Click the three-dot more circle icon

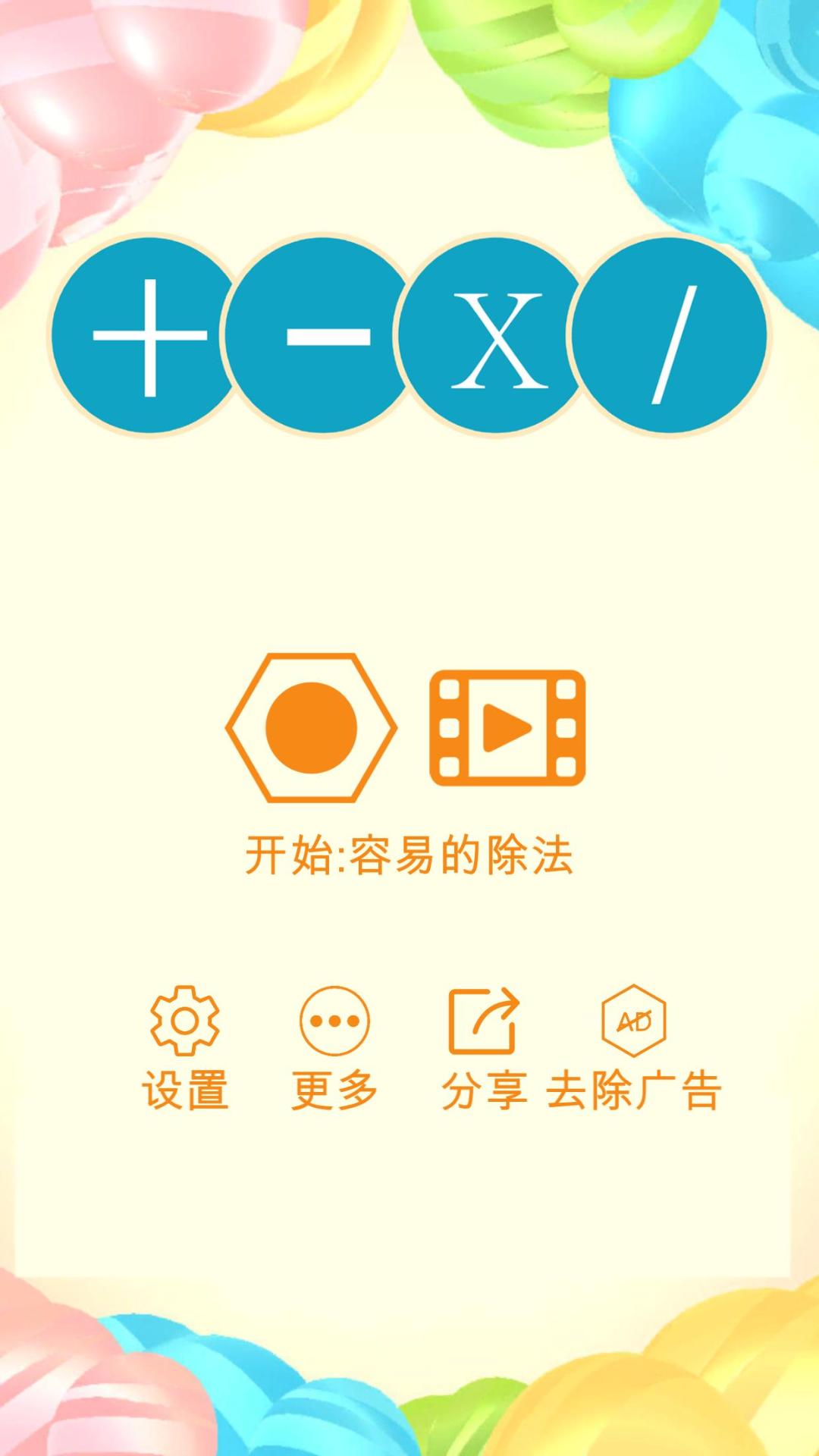336,1021
